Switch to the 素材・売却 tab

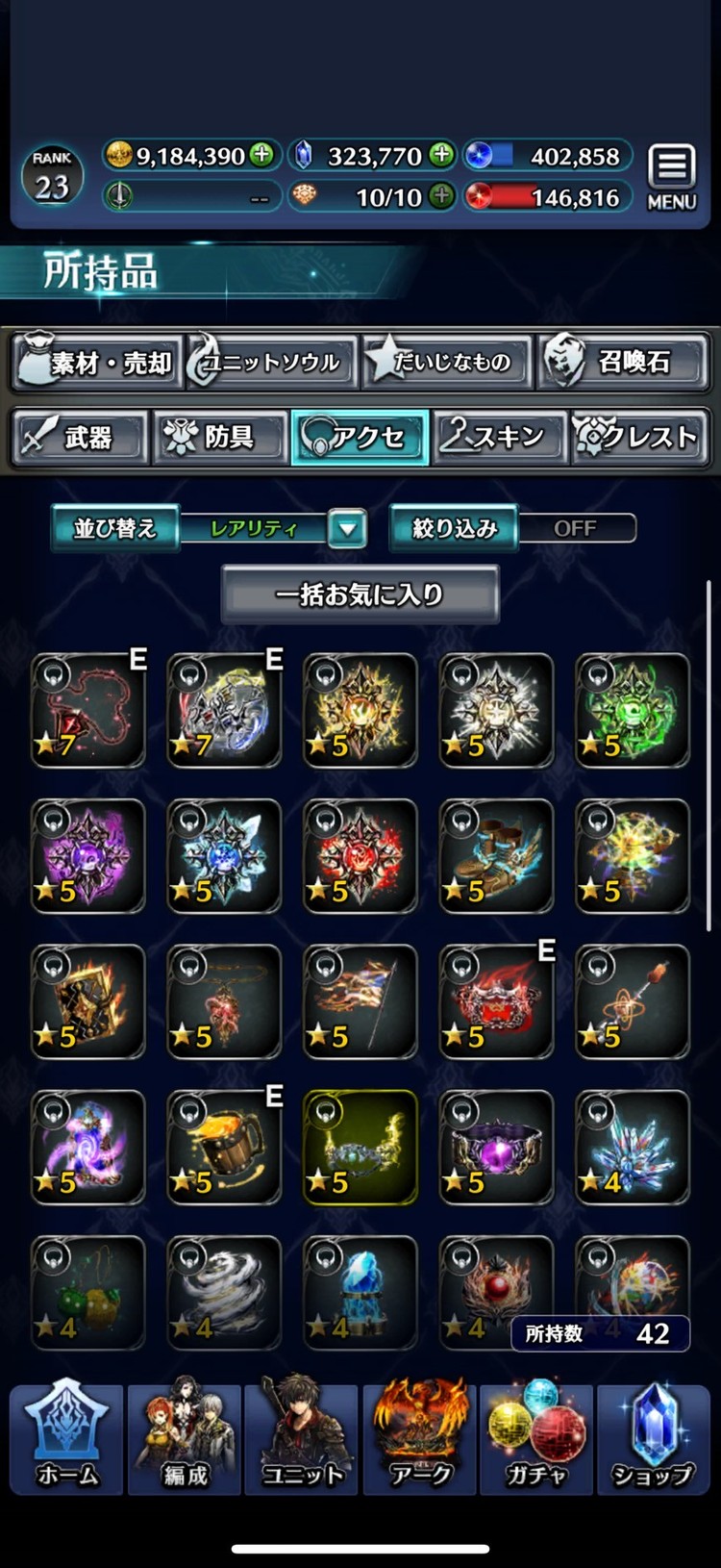[x=97, y=362]
